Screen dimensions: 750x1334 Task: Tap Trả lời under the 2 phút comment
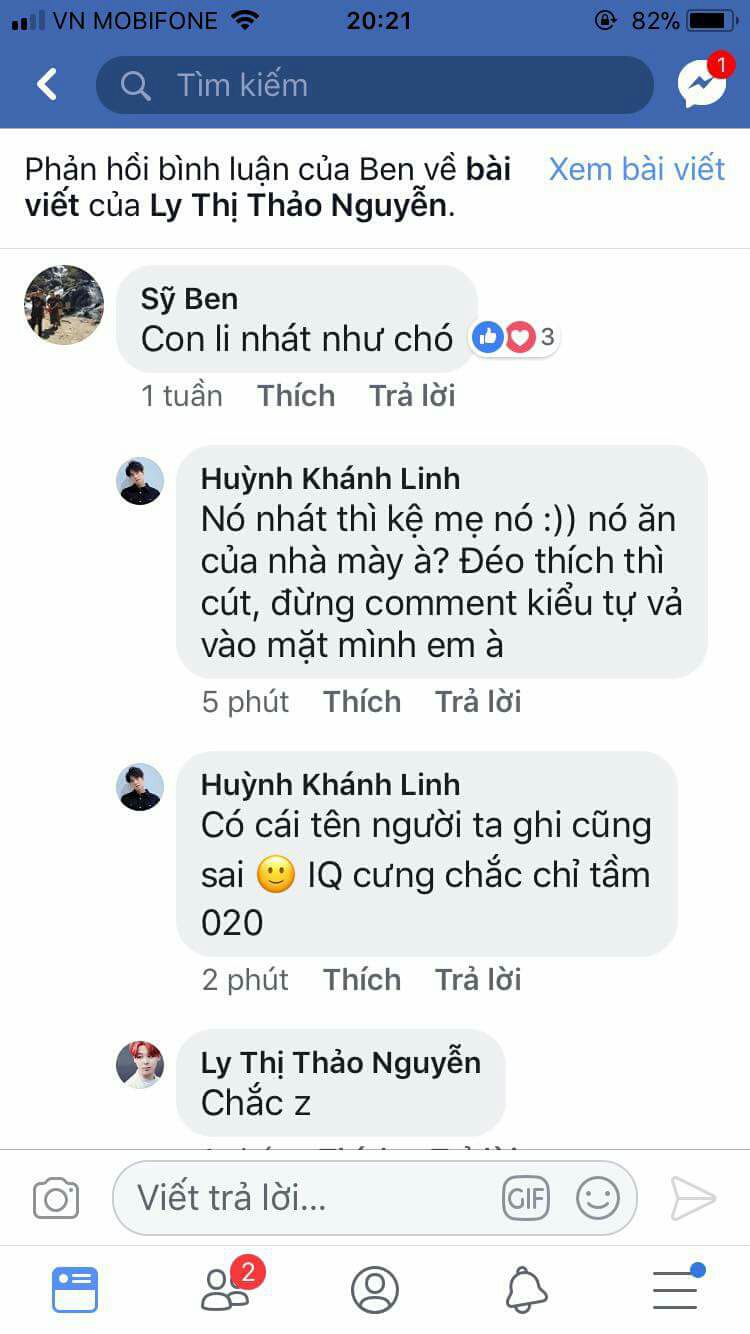coord(478,980)
